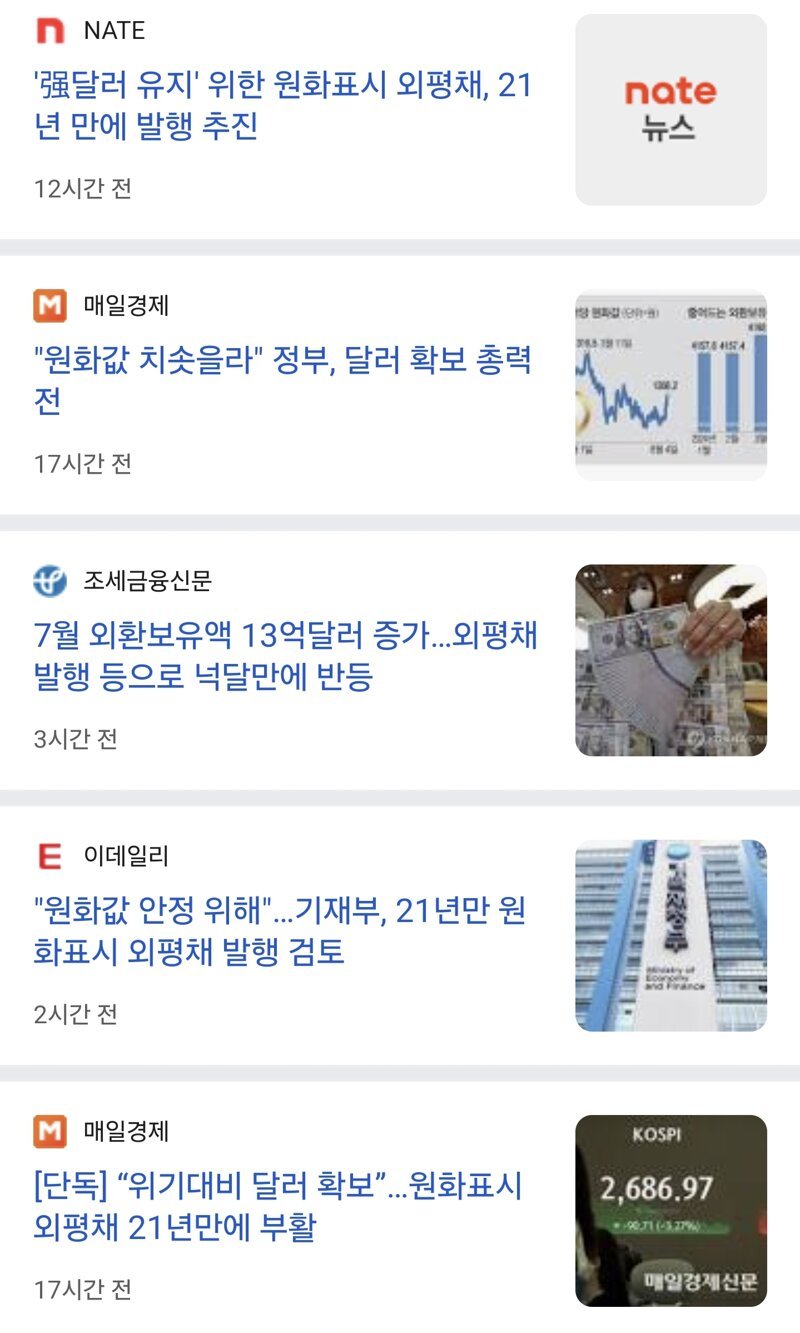Open the KOSPI 2,686.97 thumbnail
800x1333 pixels.
click(x=670, y=1210)
